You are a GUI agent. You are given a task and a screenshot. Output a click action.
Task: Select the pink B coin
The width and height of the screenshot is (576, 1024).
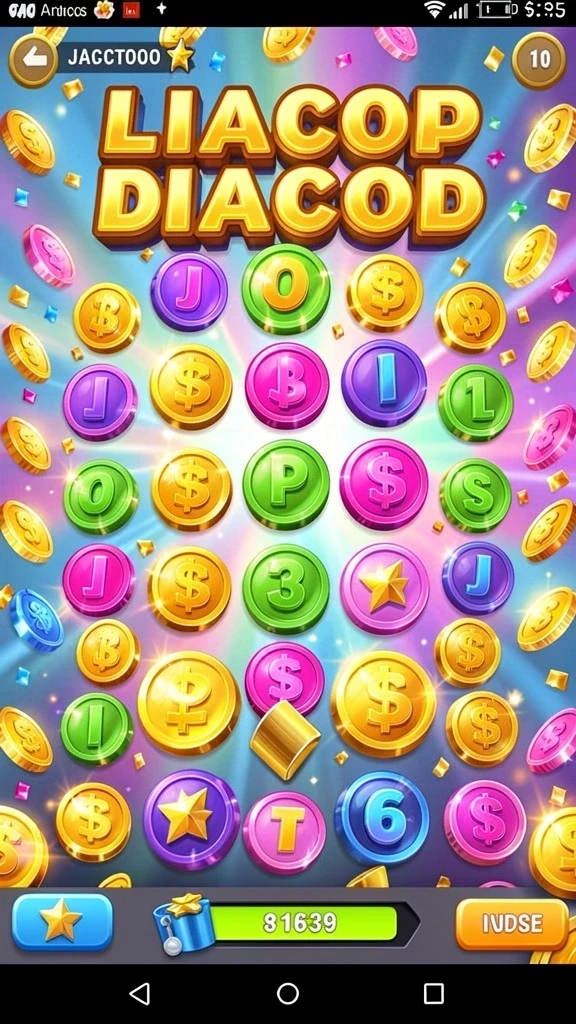click(287, 385)
